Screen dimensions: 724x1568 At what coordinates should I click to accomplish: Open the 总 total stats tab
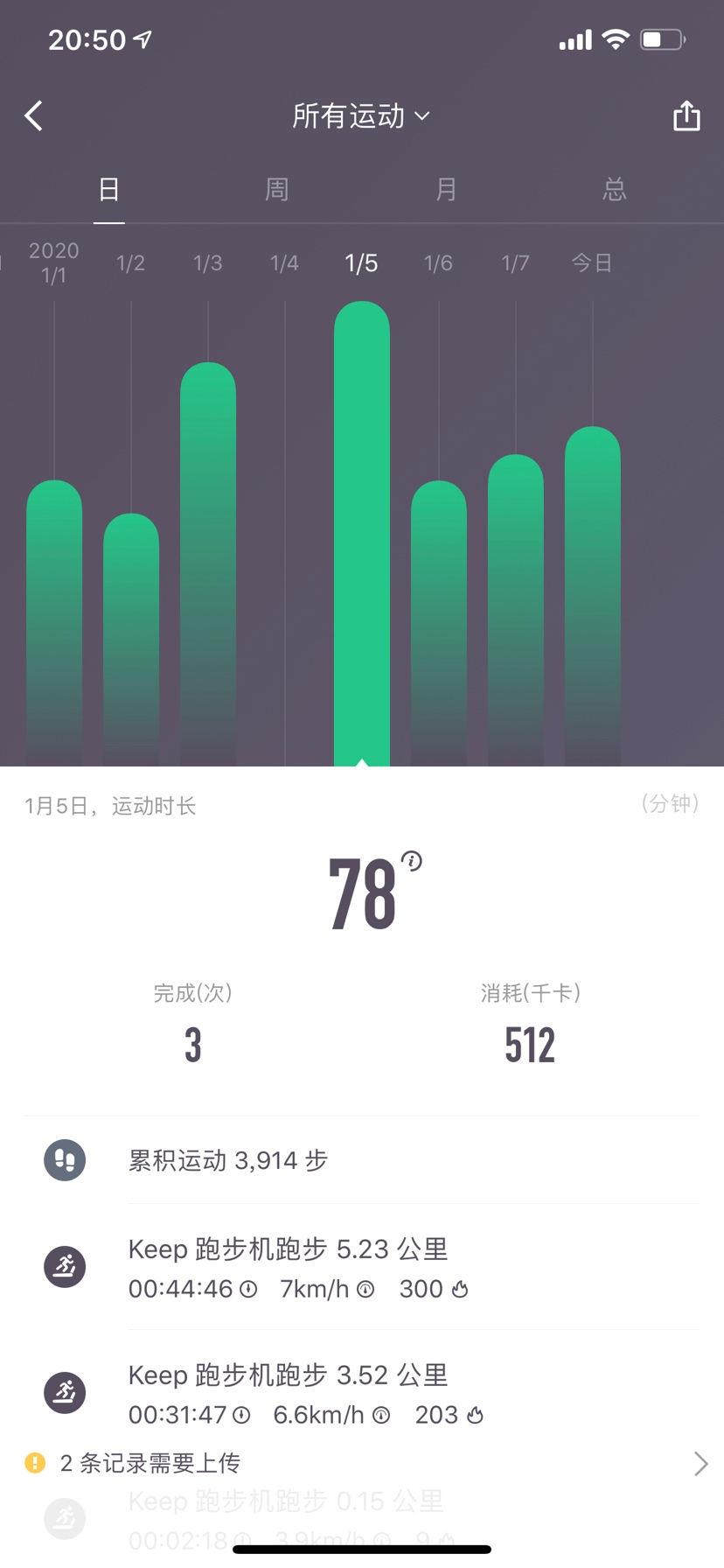point(615,189)
